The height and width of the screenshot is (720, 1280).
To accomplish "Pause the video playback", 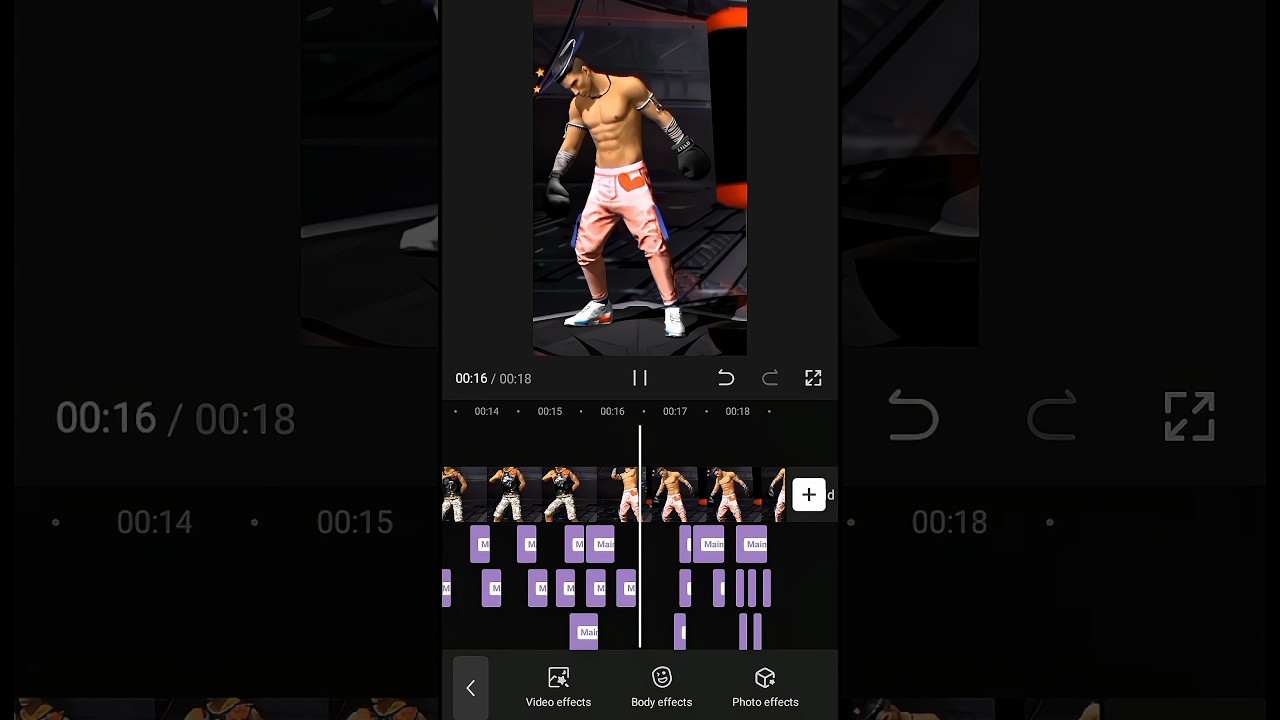I will [x=640, y=378].
